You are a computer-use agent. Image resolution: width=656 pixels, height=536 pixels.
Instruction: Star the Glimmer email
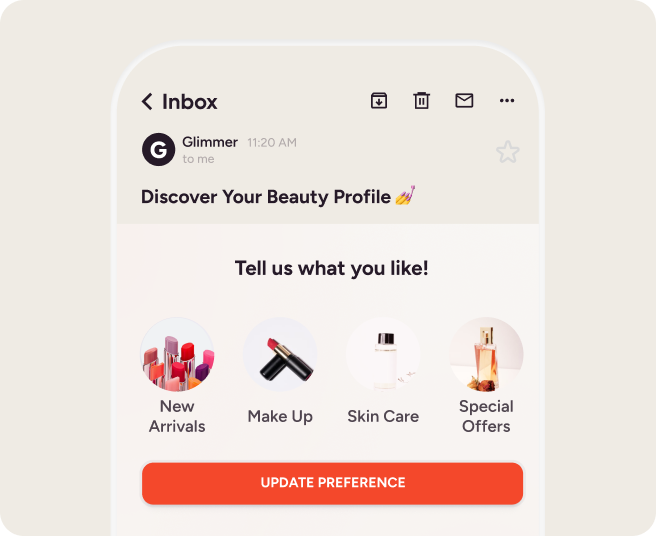[508, 152]
